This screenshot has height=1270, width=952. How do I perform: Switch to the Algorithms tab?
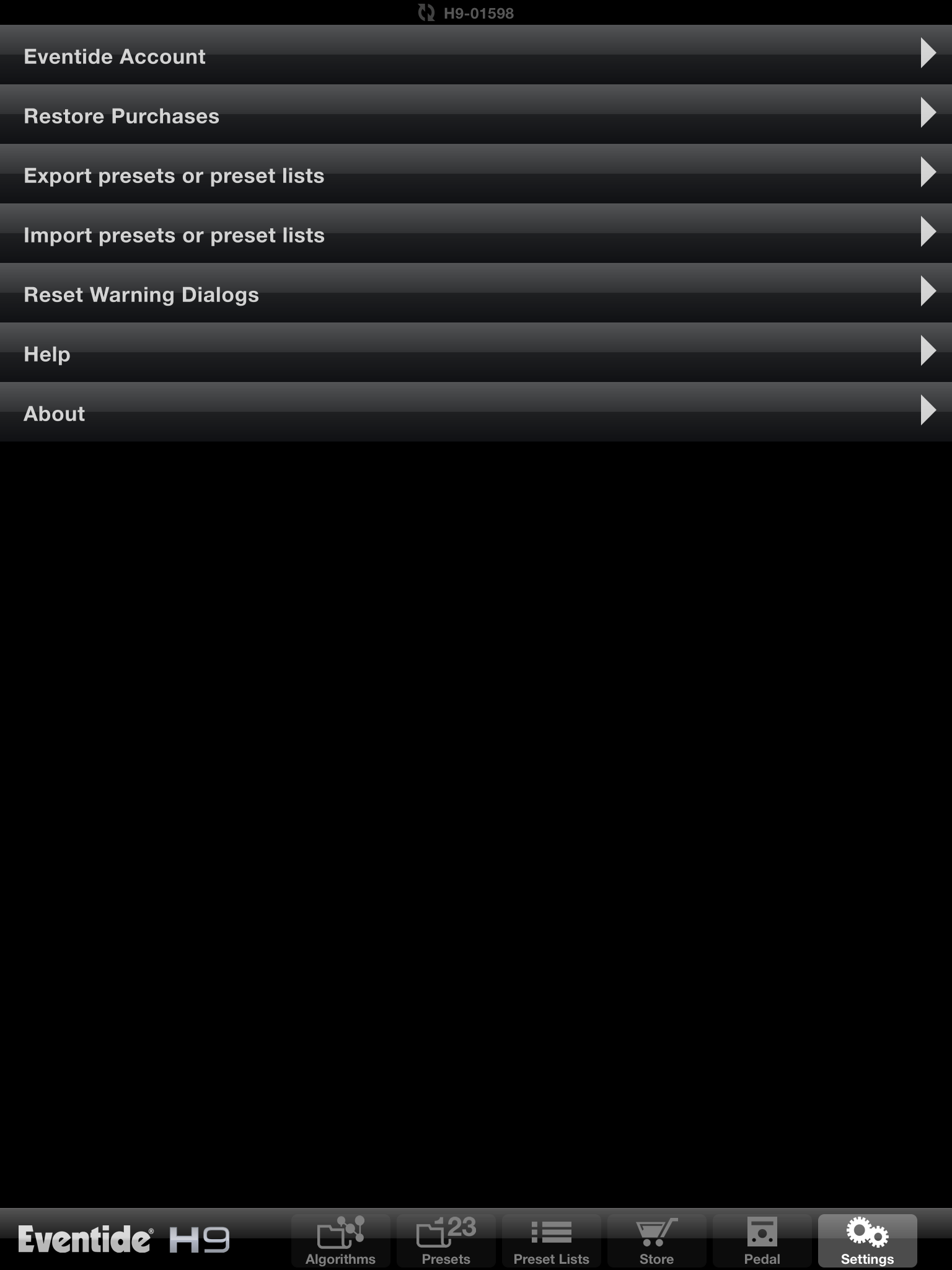340,1241
